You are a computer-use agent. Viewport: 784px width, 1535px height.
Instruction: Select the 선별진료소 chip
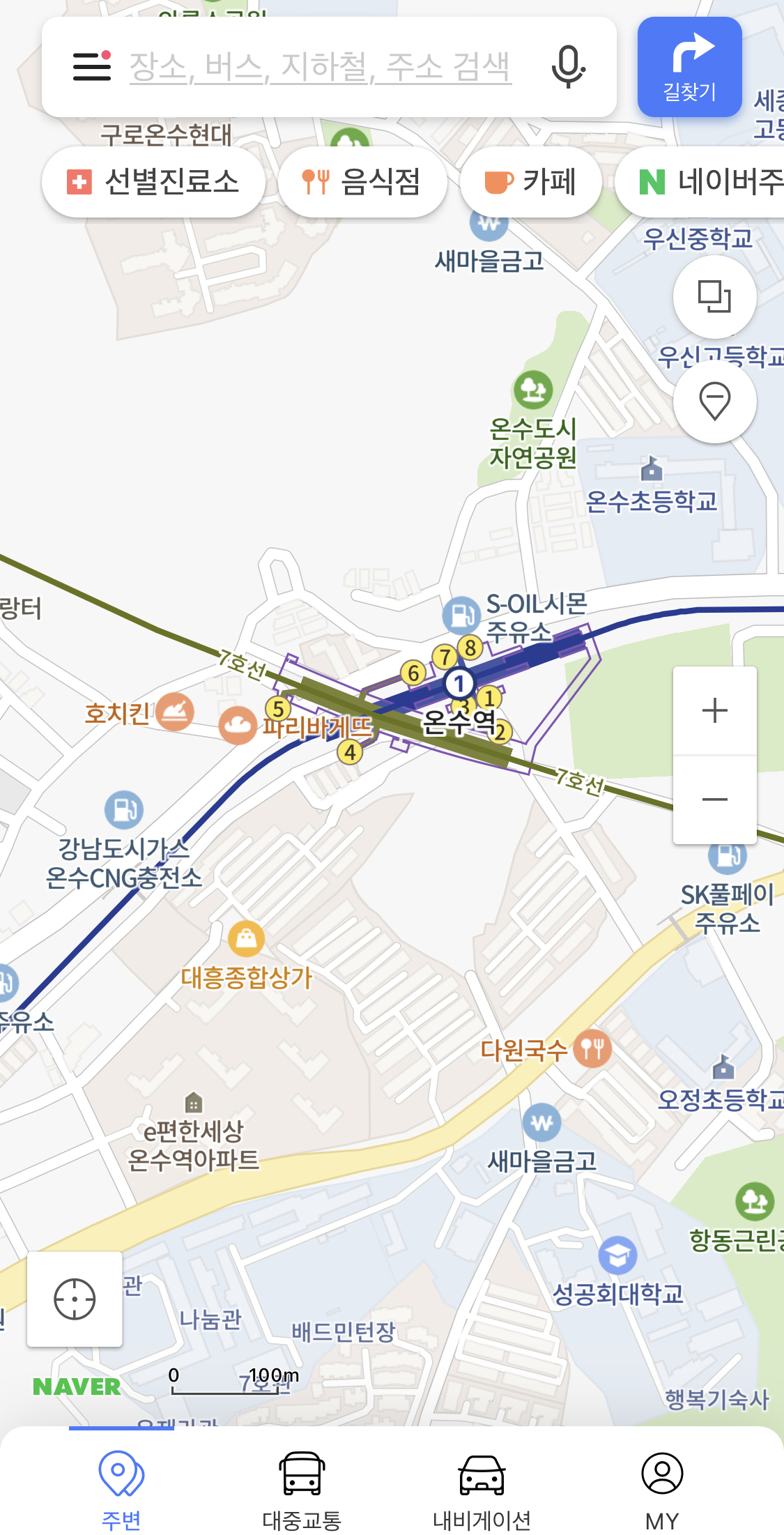(153, 182)
